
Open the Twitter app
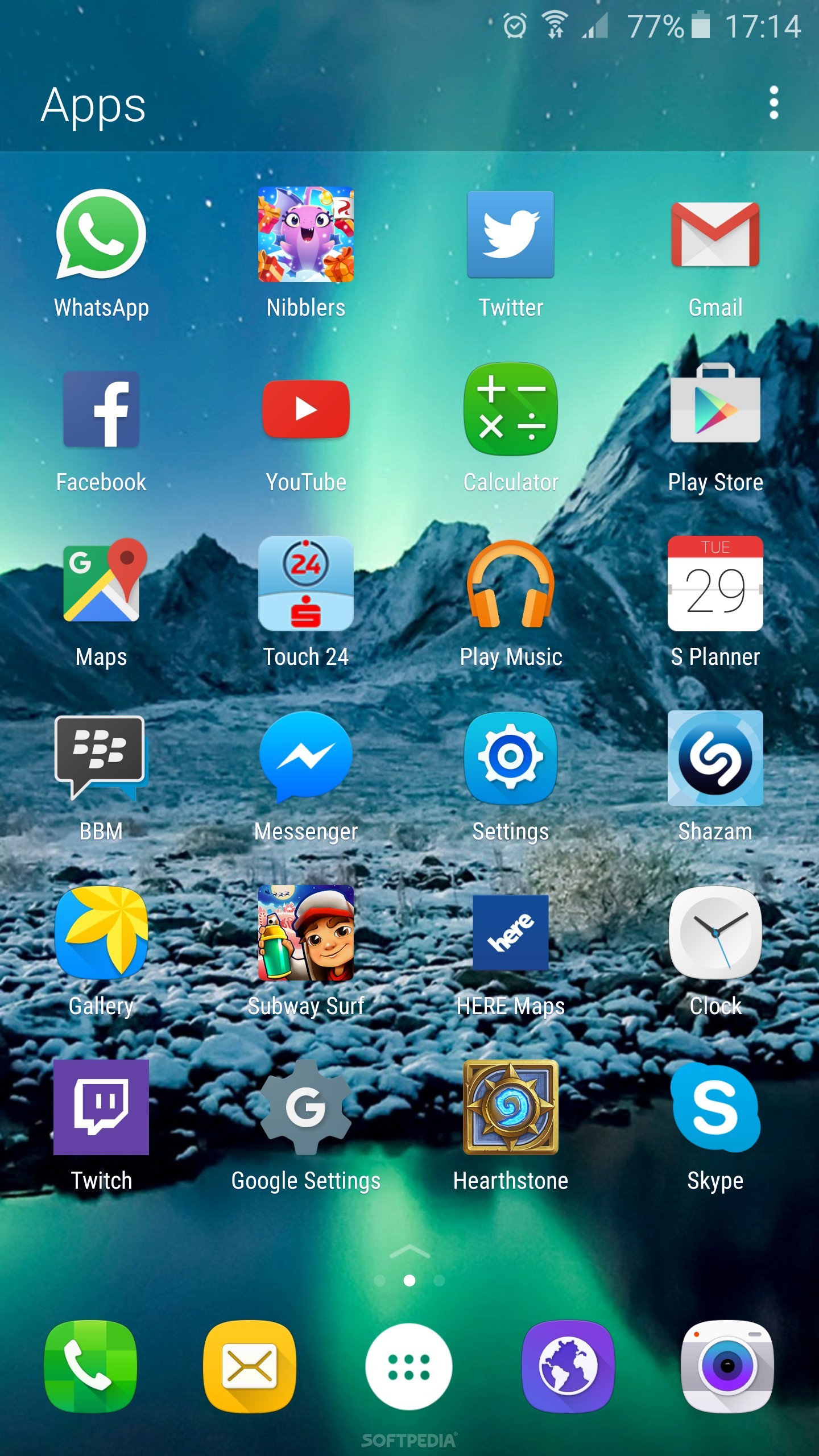[x=511, y=234]
